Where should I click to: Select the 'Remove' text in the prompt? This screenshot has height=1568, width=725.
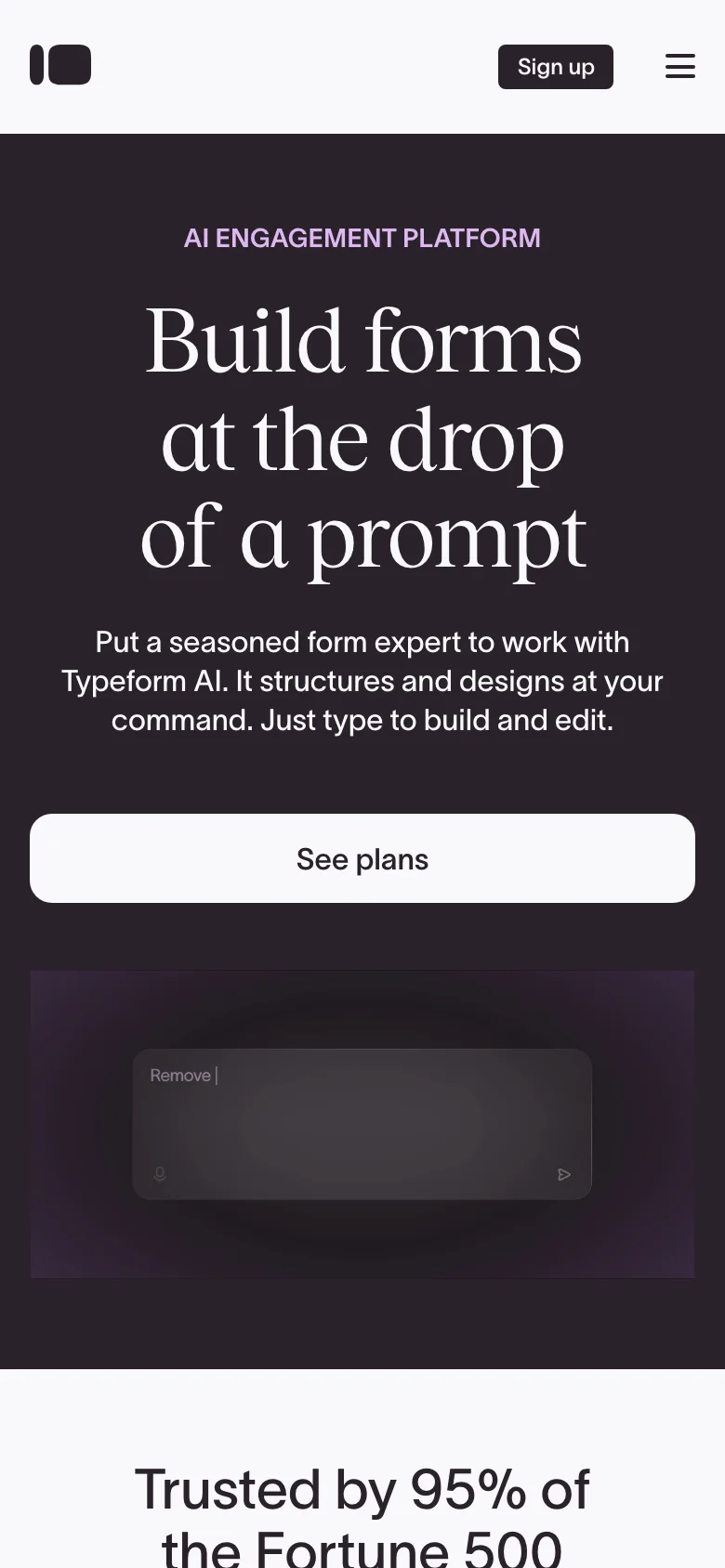(x=179, y=1075)
